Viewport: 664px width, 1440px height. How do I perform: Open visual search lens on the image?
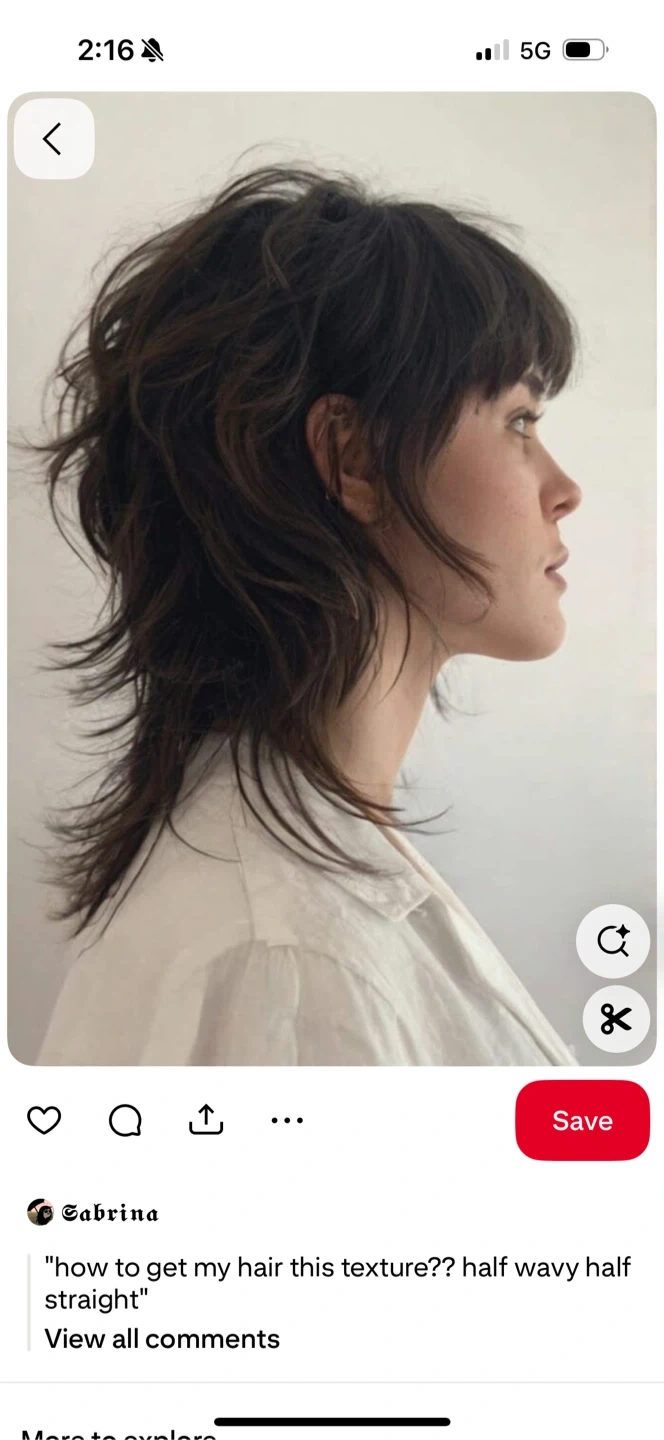coord(613,941)
